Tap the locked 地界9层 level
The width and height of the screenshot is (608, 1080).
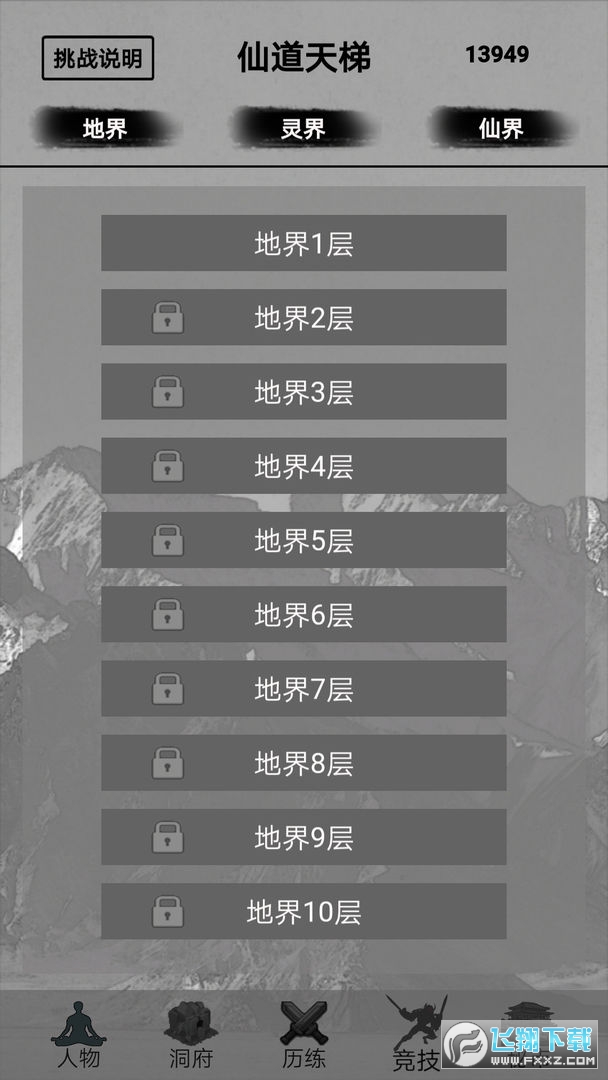pos(303,837)
